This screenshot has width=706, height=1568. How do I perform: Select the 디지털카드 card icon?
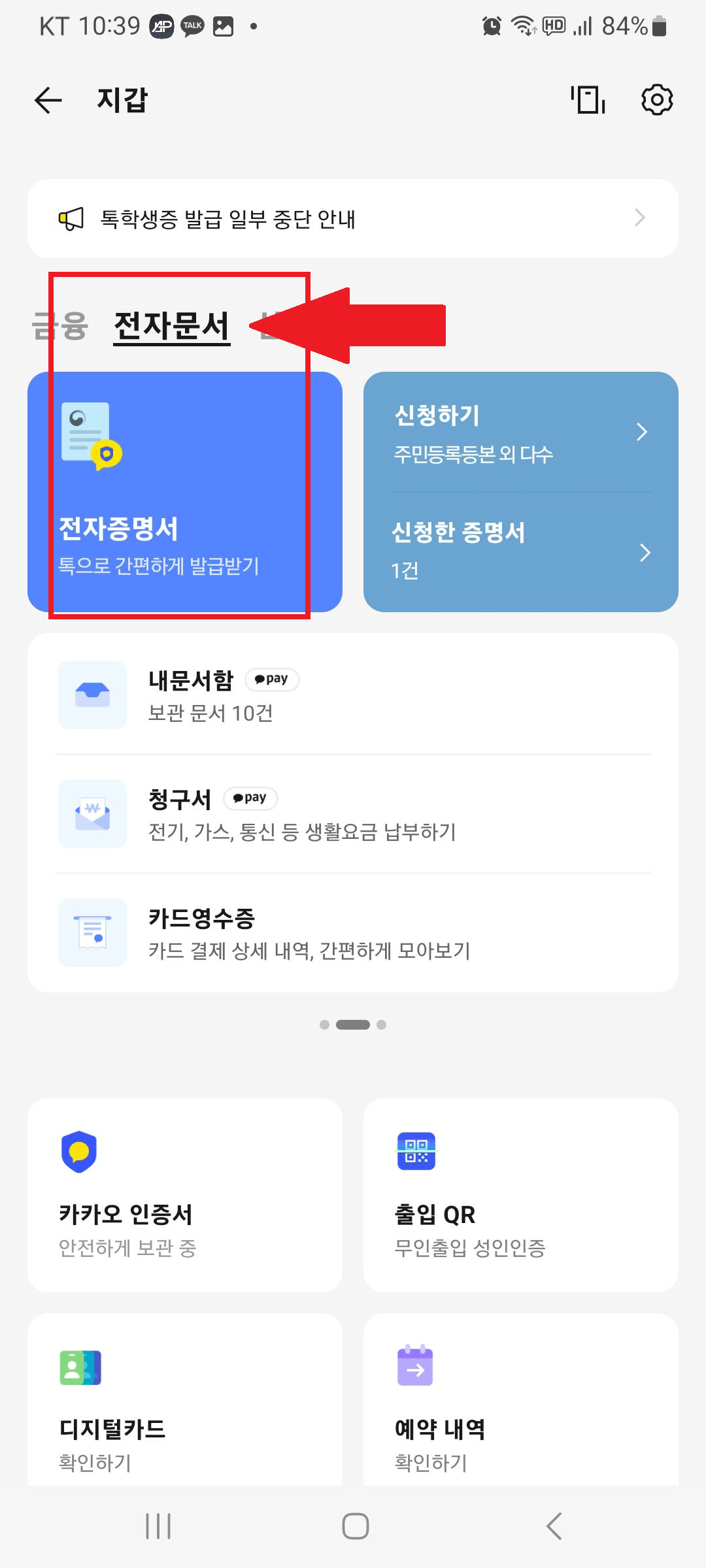click(80, 1369)
